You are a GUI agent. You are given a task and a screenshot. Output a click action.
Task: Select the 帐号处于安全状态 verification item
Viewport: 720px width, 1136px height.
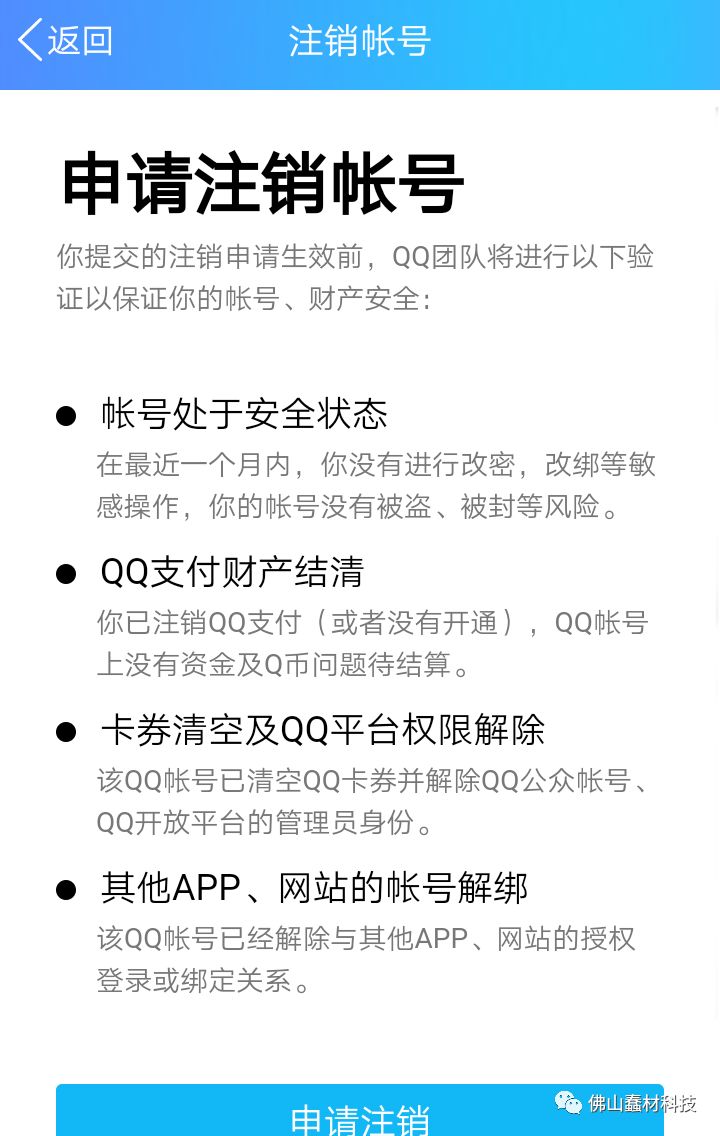[x=243, y=414]
